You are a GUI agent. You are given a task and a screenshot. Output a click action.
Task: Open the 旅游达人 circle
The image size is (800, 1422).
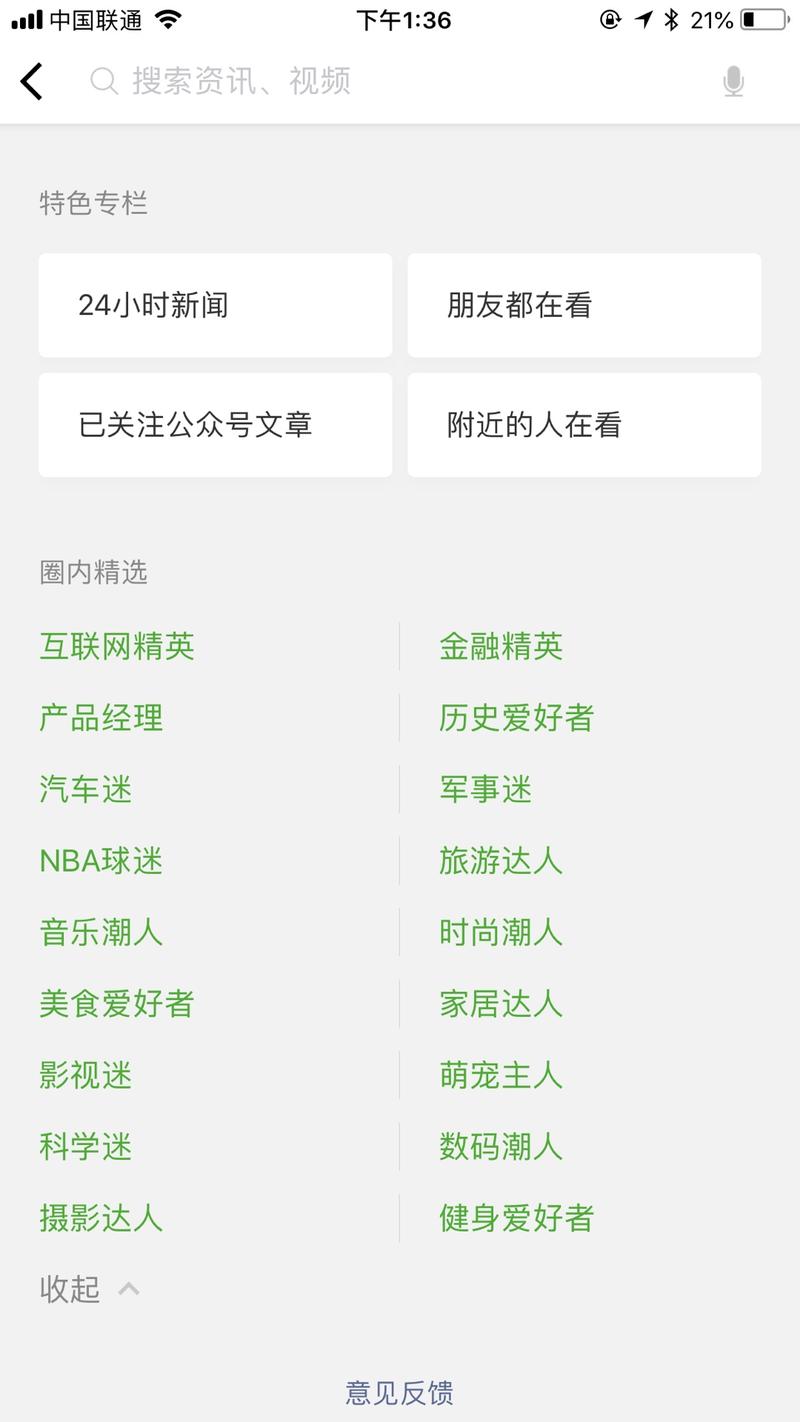[499, 861]
